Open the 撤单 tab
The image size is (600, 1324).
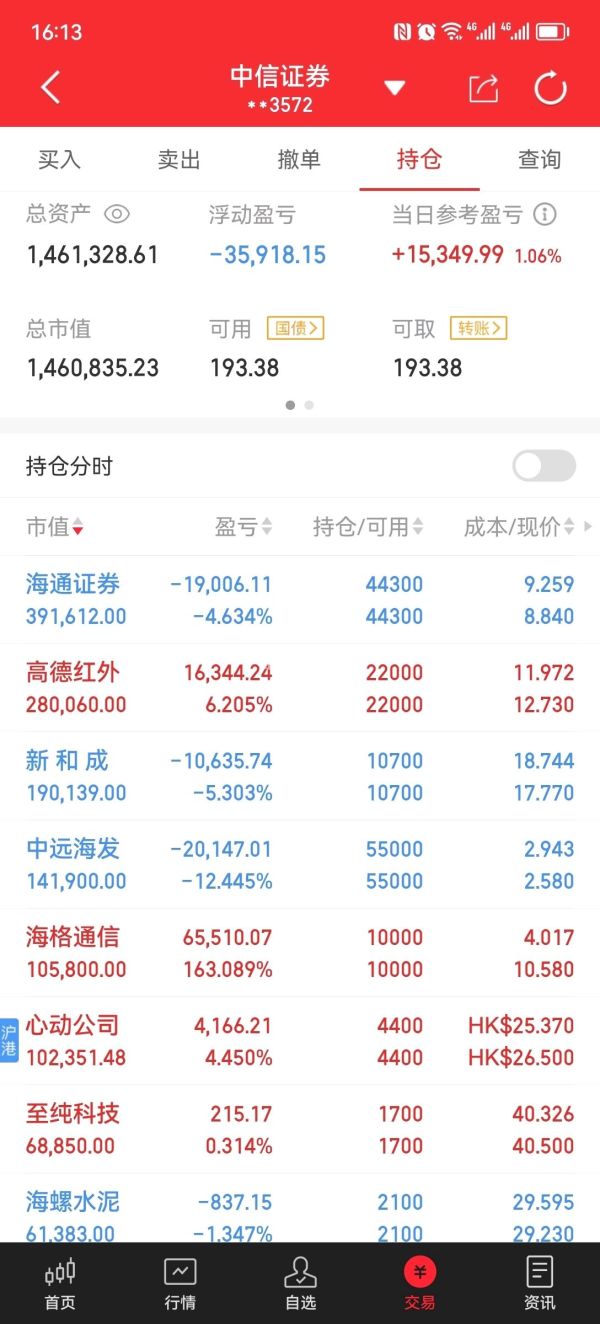299,160
